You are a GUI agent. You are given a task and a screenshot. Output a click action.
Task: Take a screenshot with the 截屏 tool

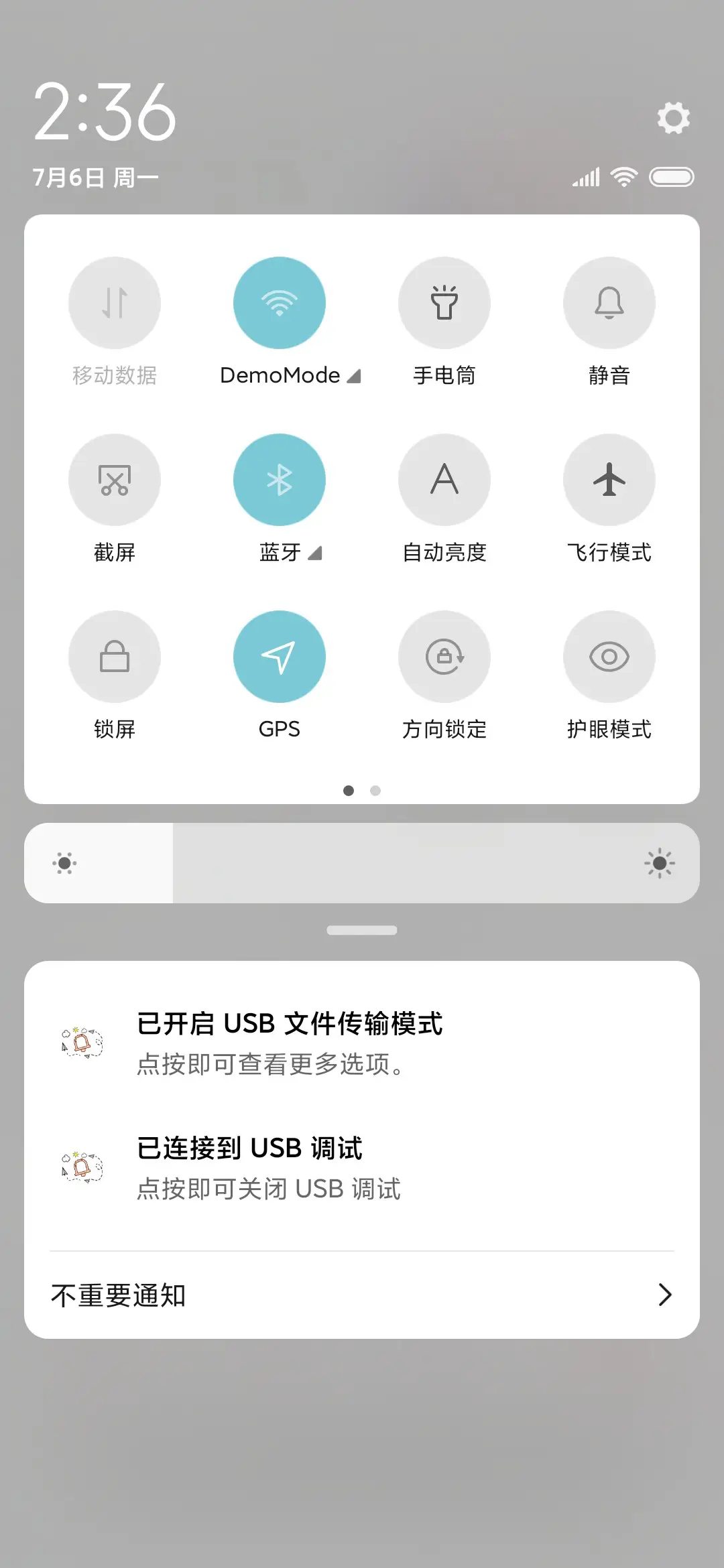[115, 480]
